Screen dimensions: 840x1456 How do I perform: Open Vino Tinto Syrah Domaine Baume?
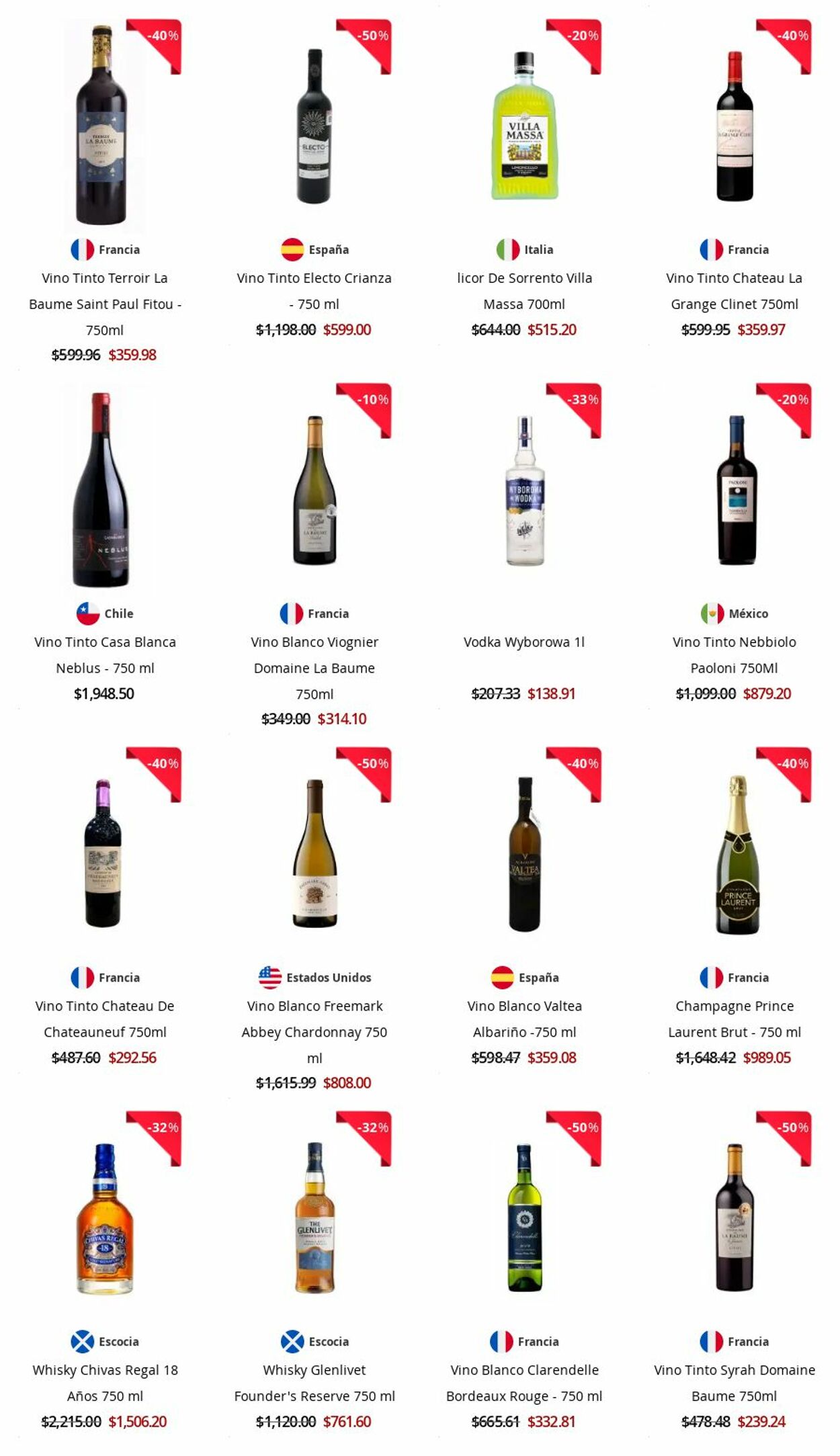coord(734,1383)
